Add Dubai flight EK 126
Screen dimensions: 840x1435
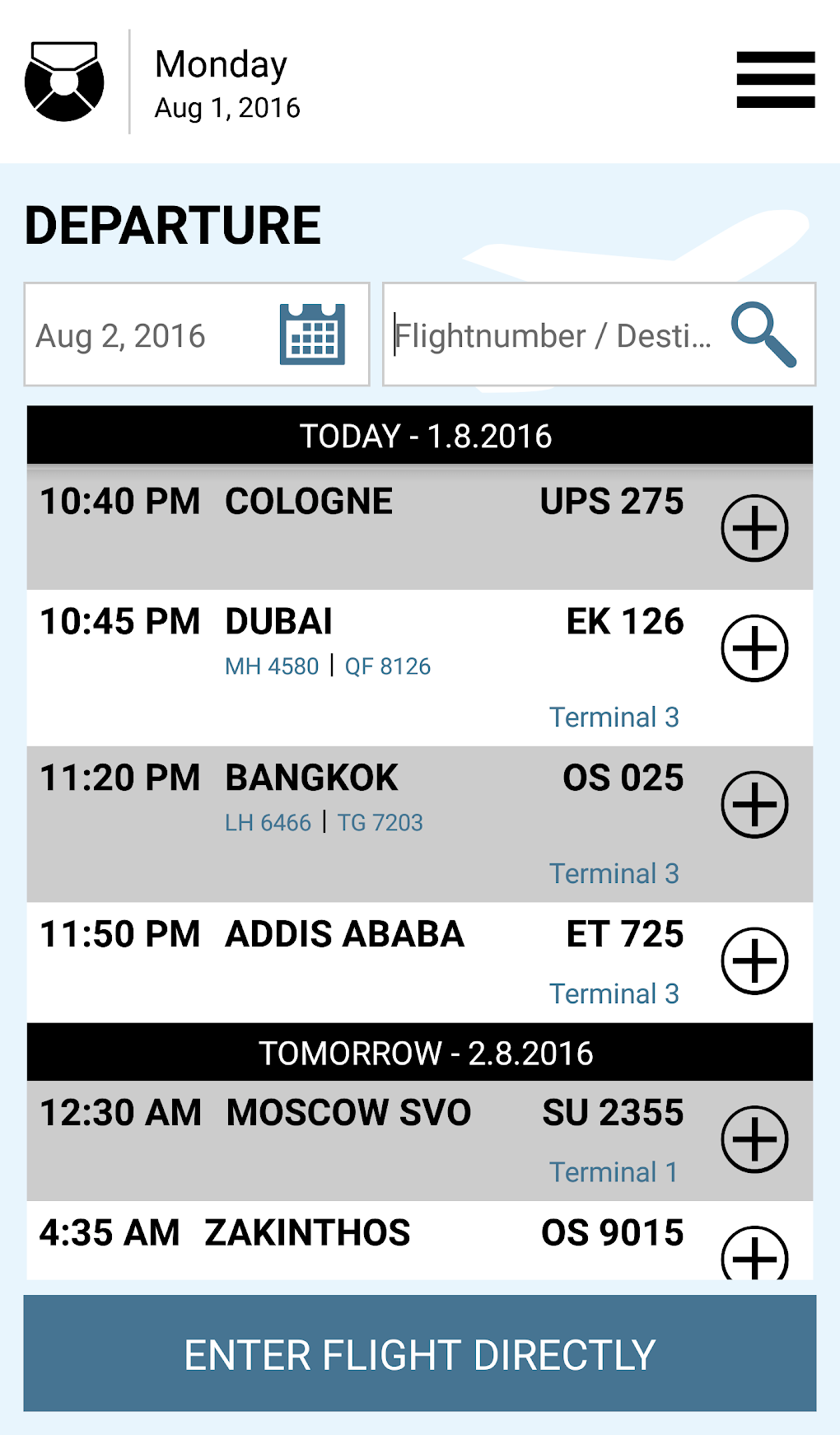coord(754,648)
